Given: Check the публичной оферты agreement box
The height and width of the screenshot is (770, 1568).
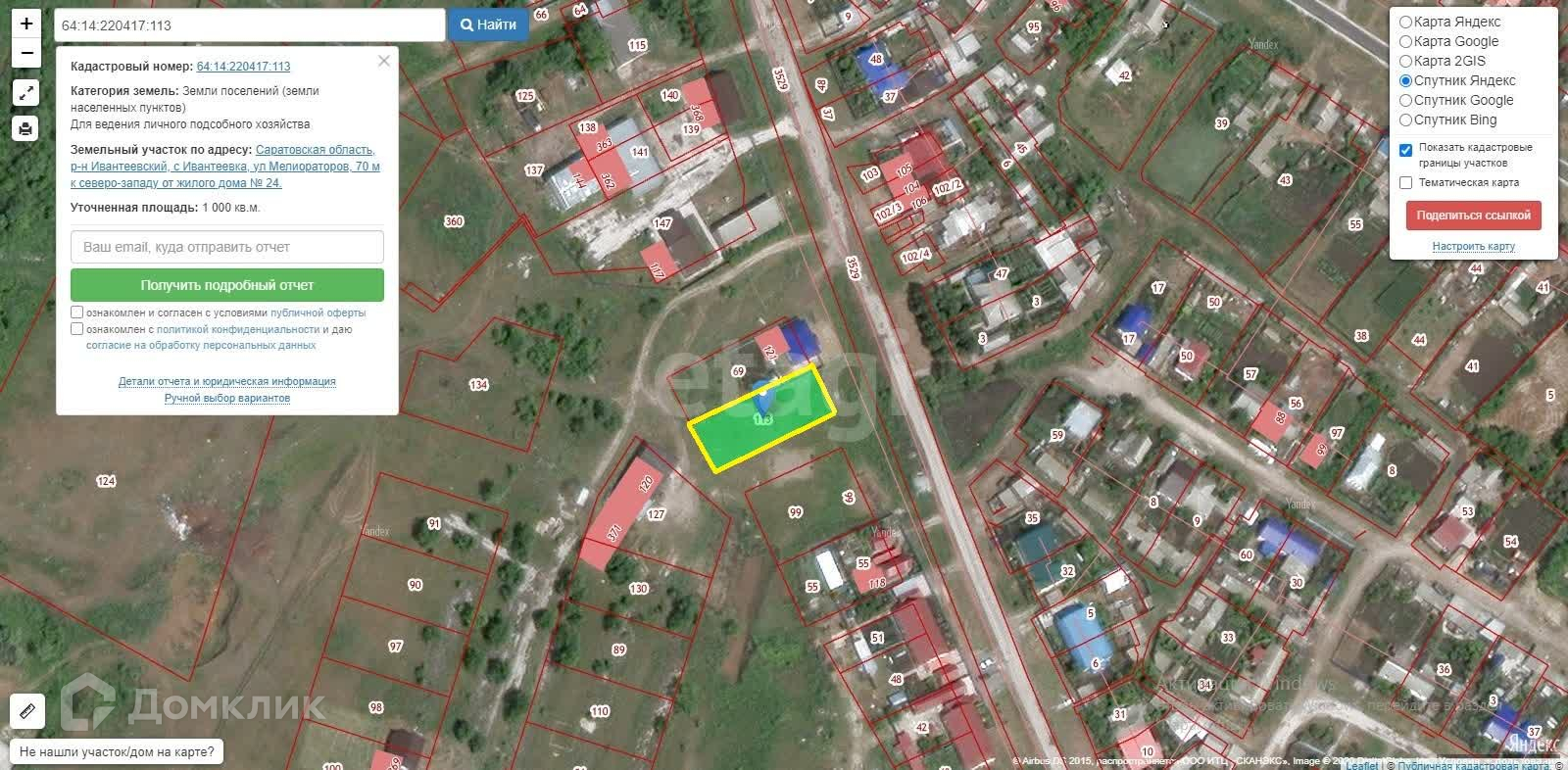Looking at the screenshot, I should 77,313.
